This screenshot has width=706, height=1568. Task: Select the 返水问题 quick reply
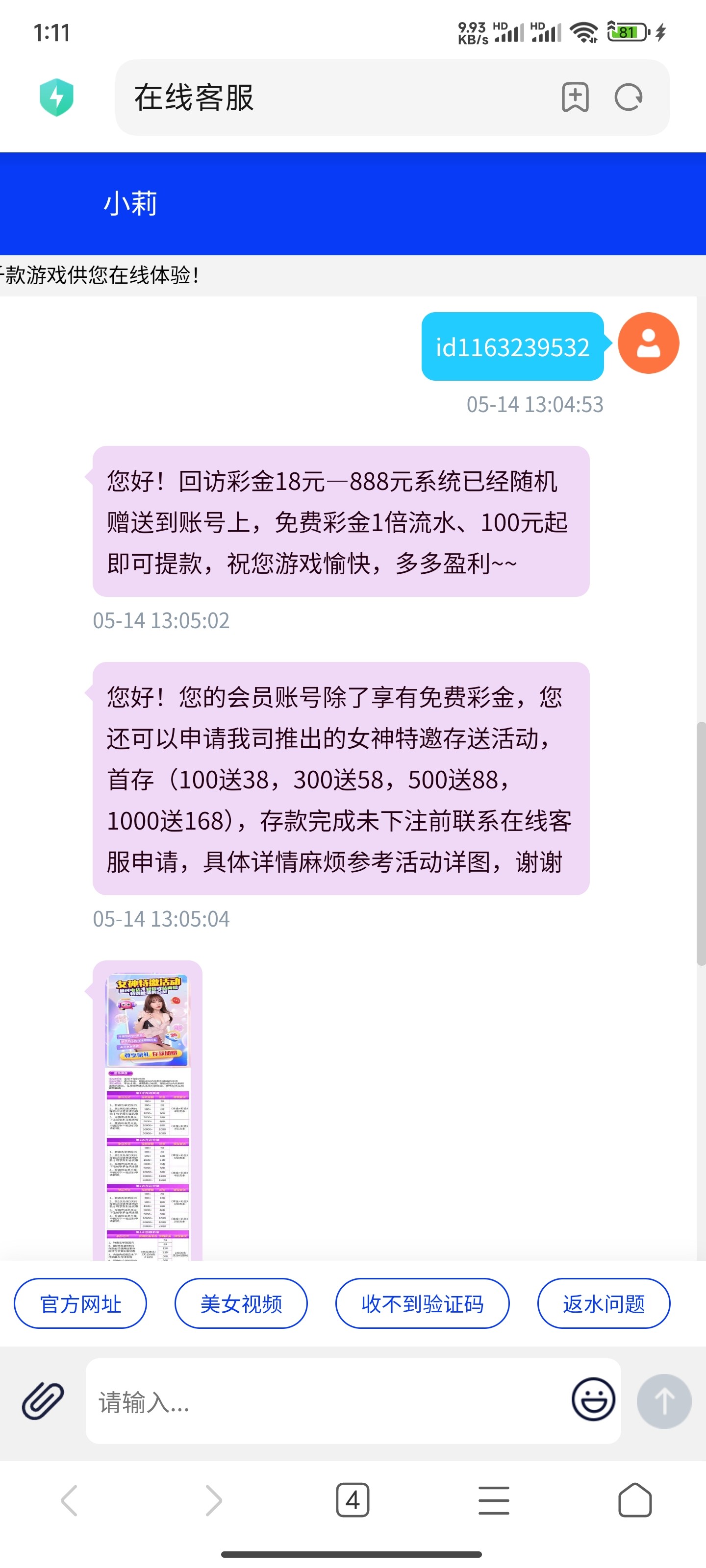pyautogui.click(x=603, y=1303)
